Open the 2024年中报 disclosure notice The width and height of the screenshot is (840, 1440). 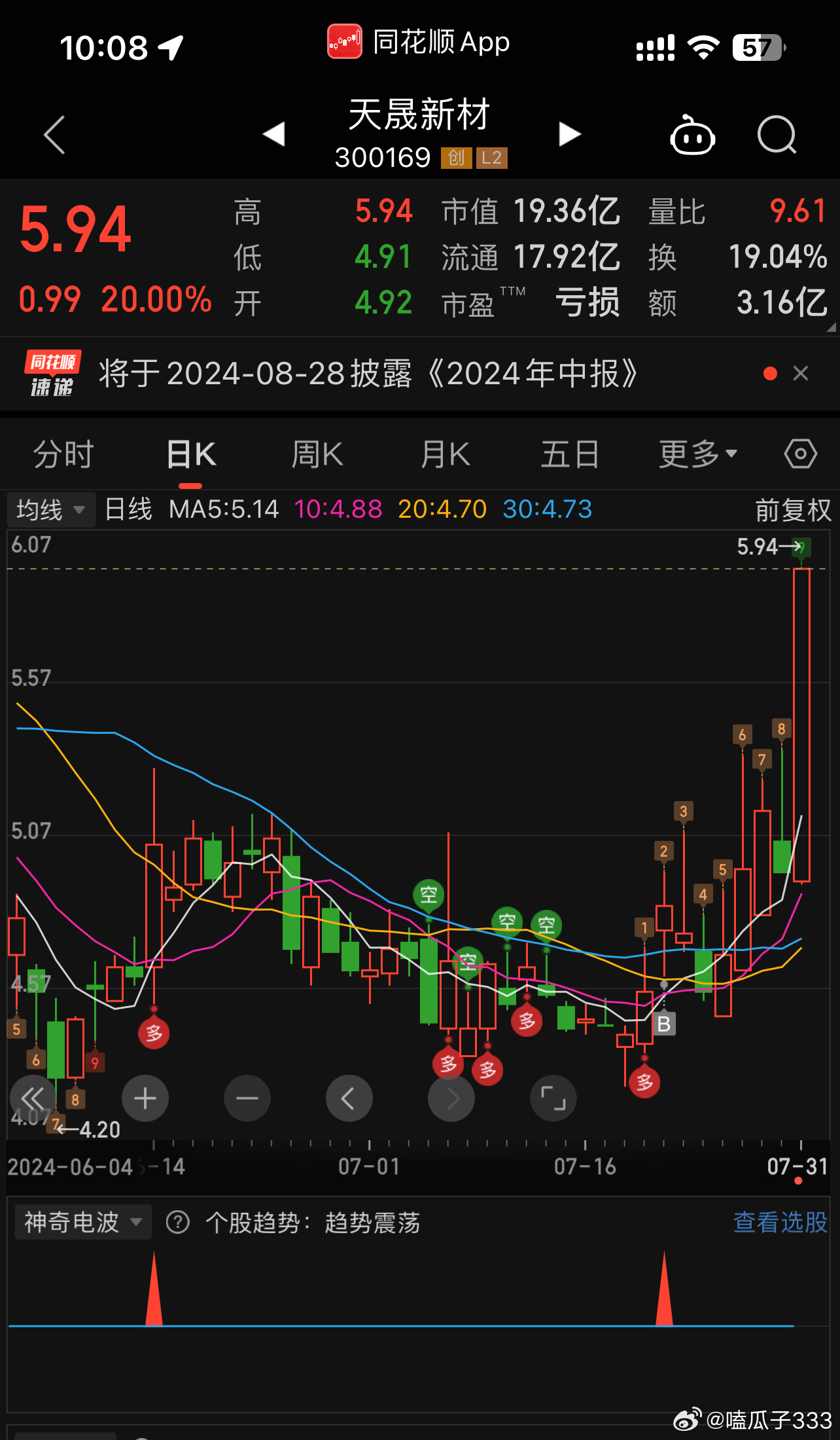pyautogui.click(x=368, y=374)
